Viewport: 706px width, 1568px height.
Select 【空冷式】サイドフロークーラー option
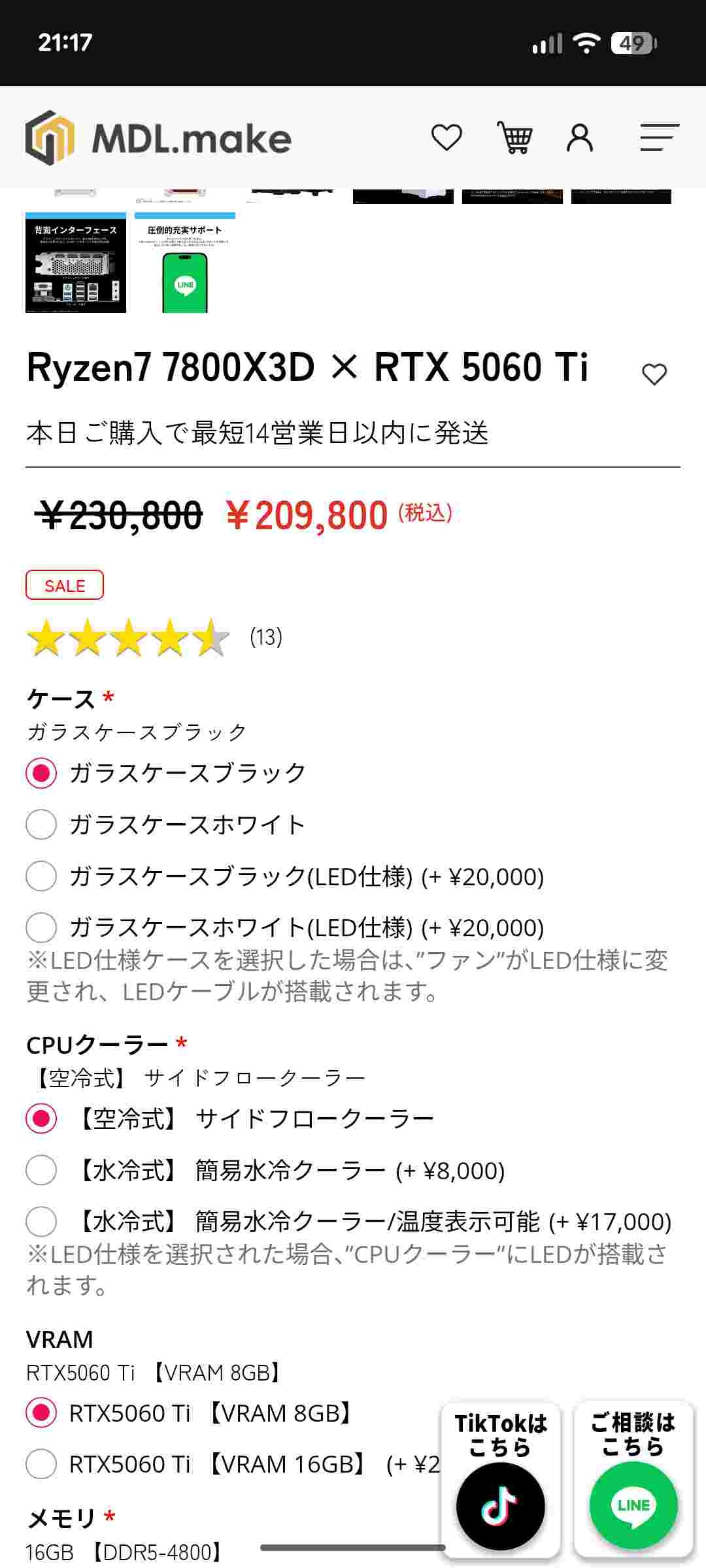pos(41,1119)
